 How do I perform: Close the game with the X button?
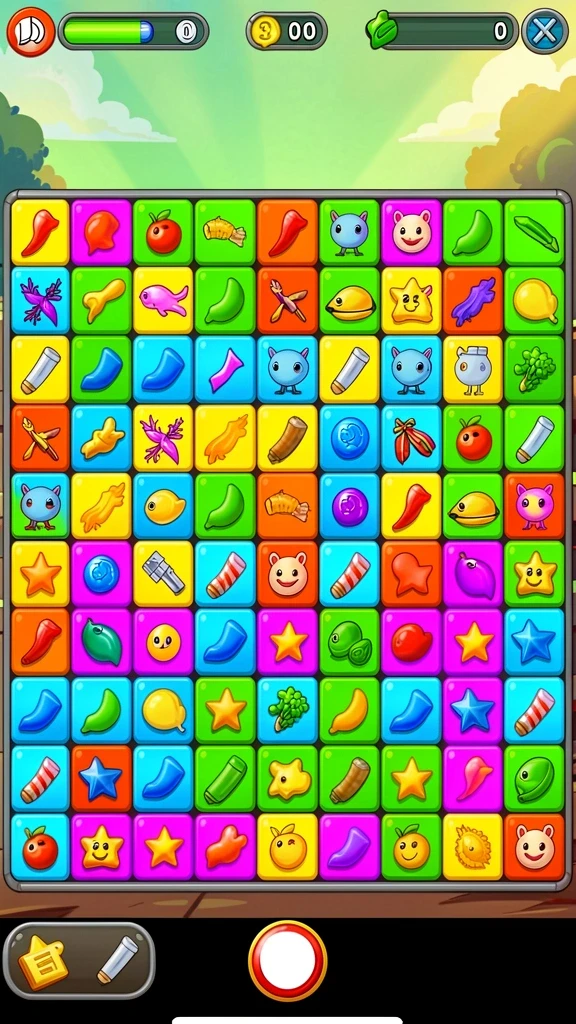point(545,31)
